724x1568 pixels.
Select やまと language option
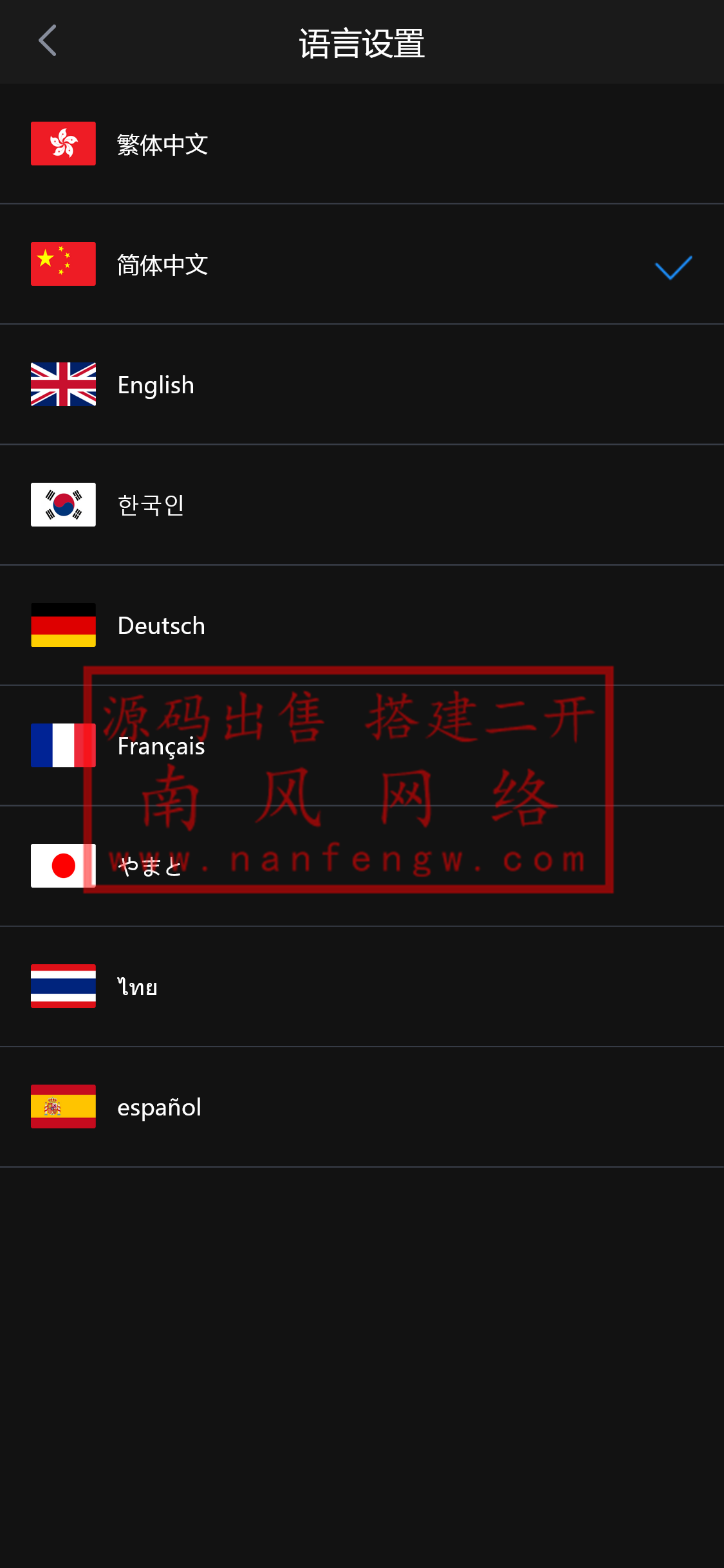(x=151, y=866)
